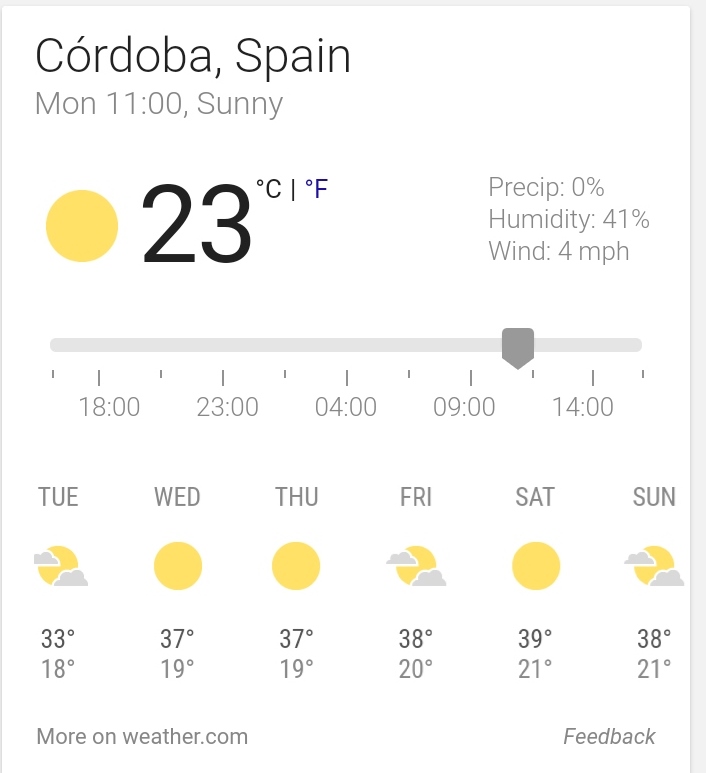Screen dimensions: 706x773
Task: Select Wednesday's forecast
Action: pos(177,580)
